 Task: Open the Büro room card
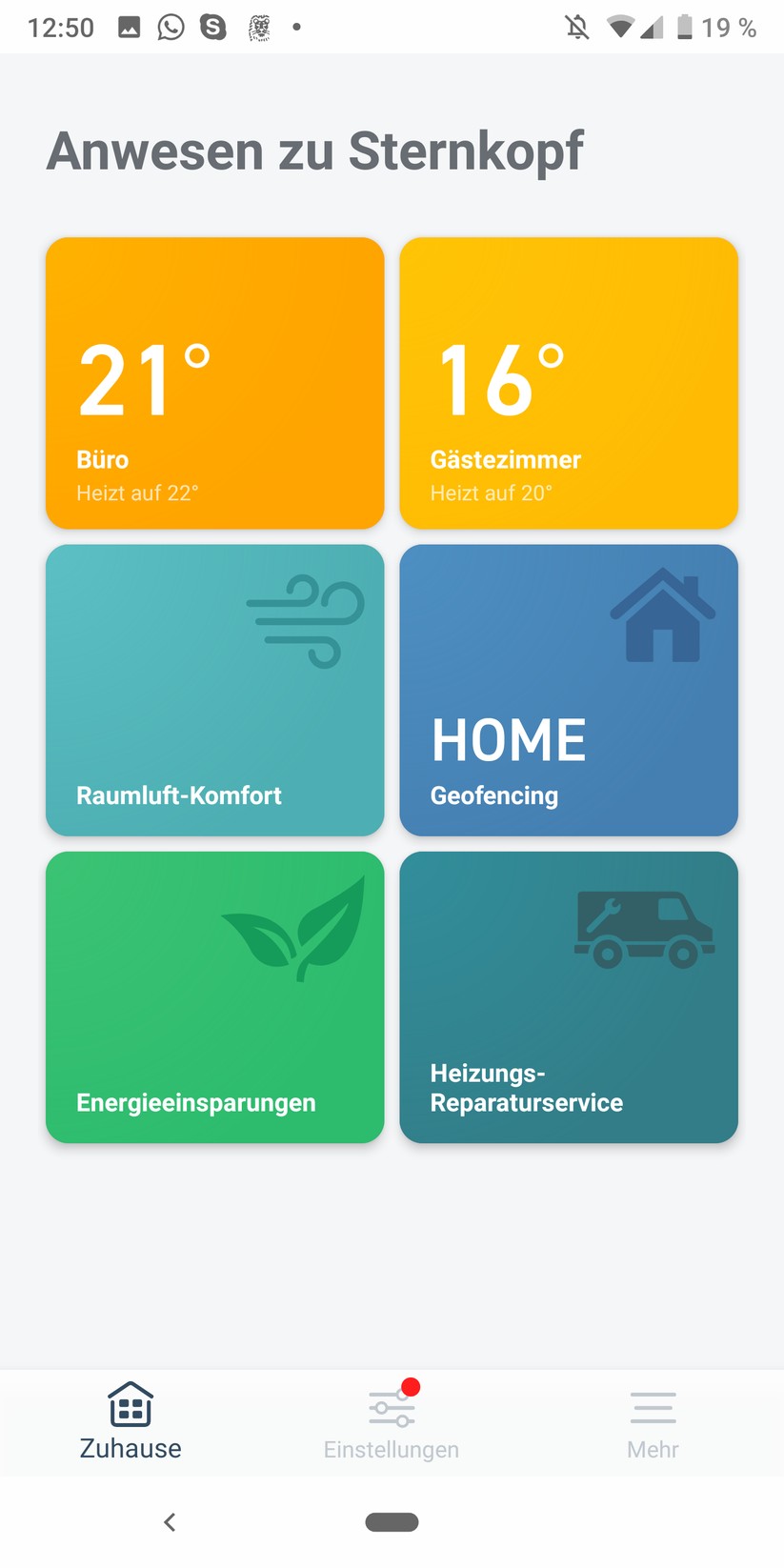pyautogui.click(x=214, y=383)
